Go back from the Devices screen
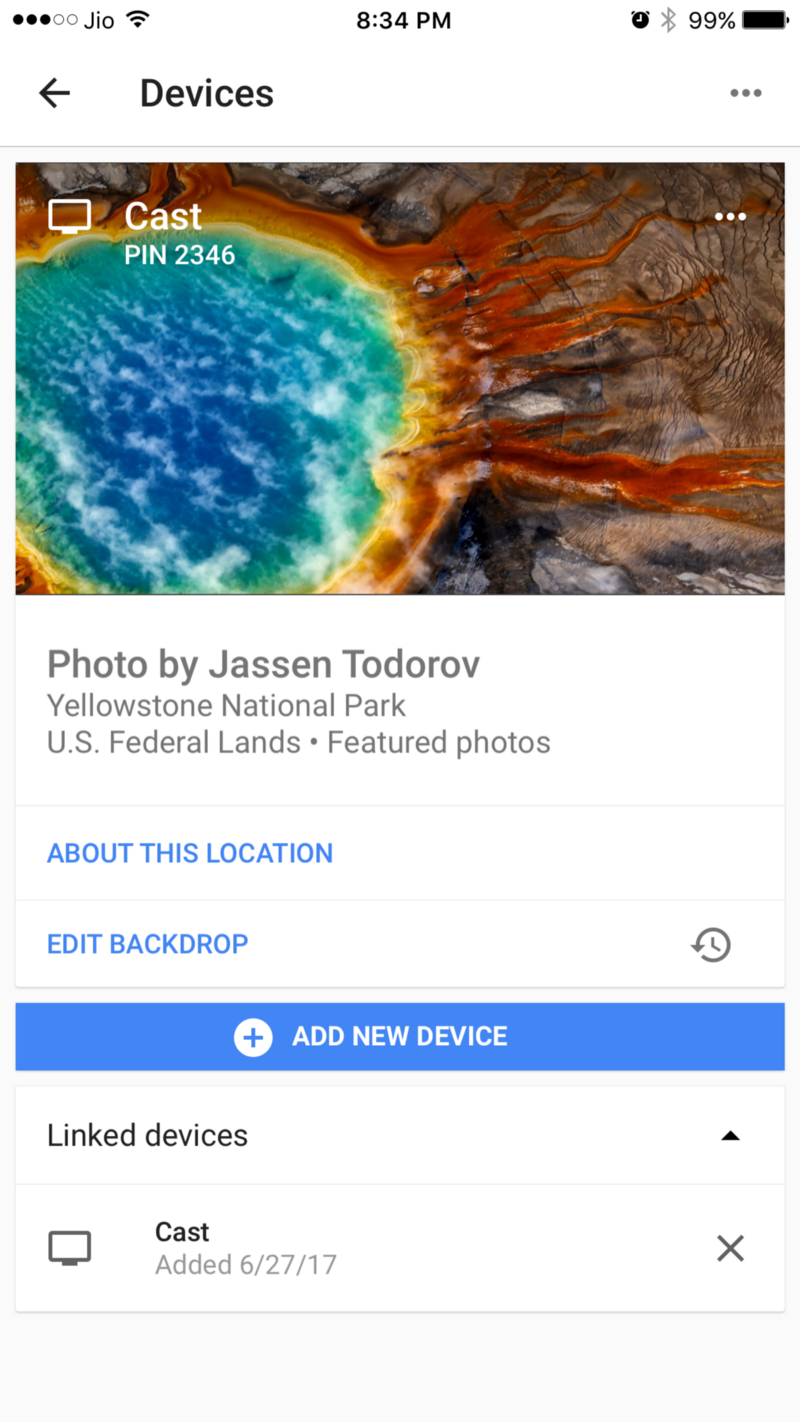Viewport: 800px width, 1422px height. click(x=55, y=93)
